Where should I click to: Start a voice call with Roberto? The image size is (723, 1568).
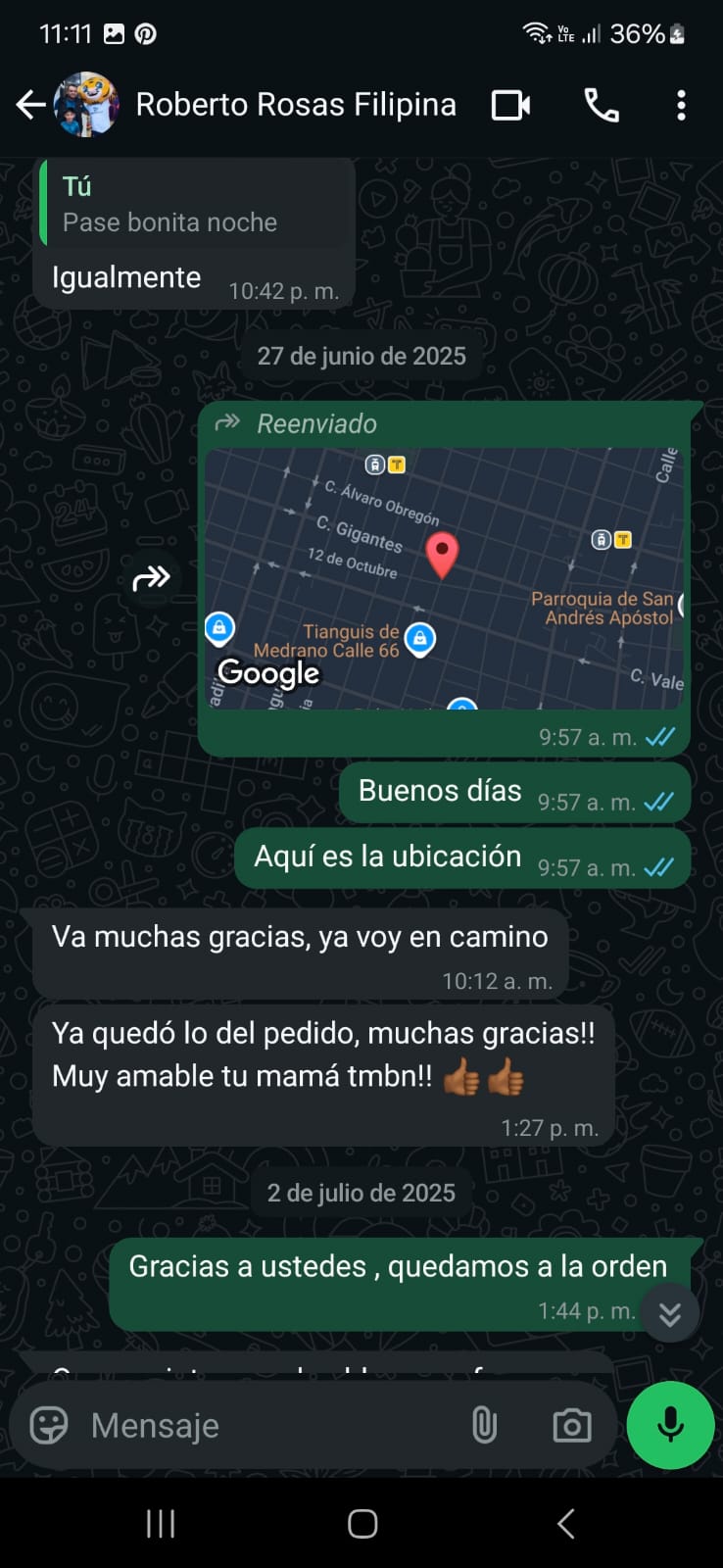pos(601,105)
